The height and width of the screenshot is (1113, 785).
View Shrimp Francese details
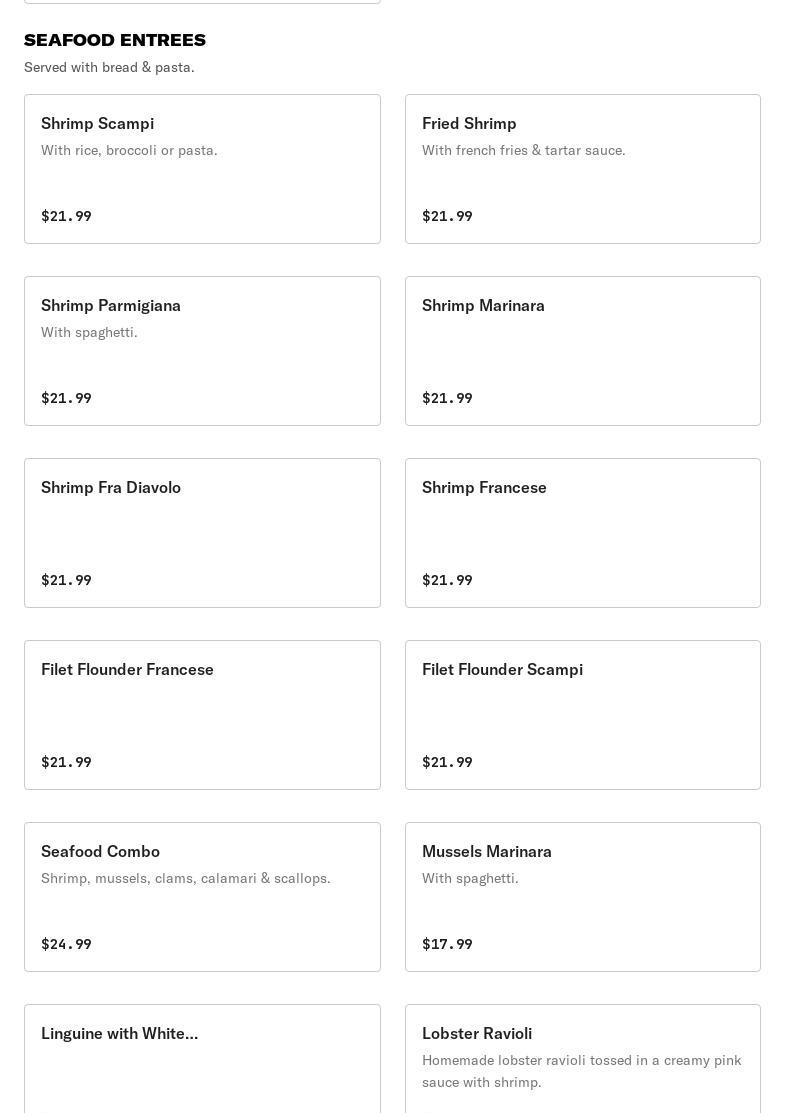coord(583,533)
